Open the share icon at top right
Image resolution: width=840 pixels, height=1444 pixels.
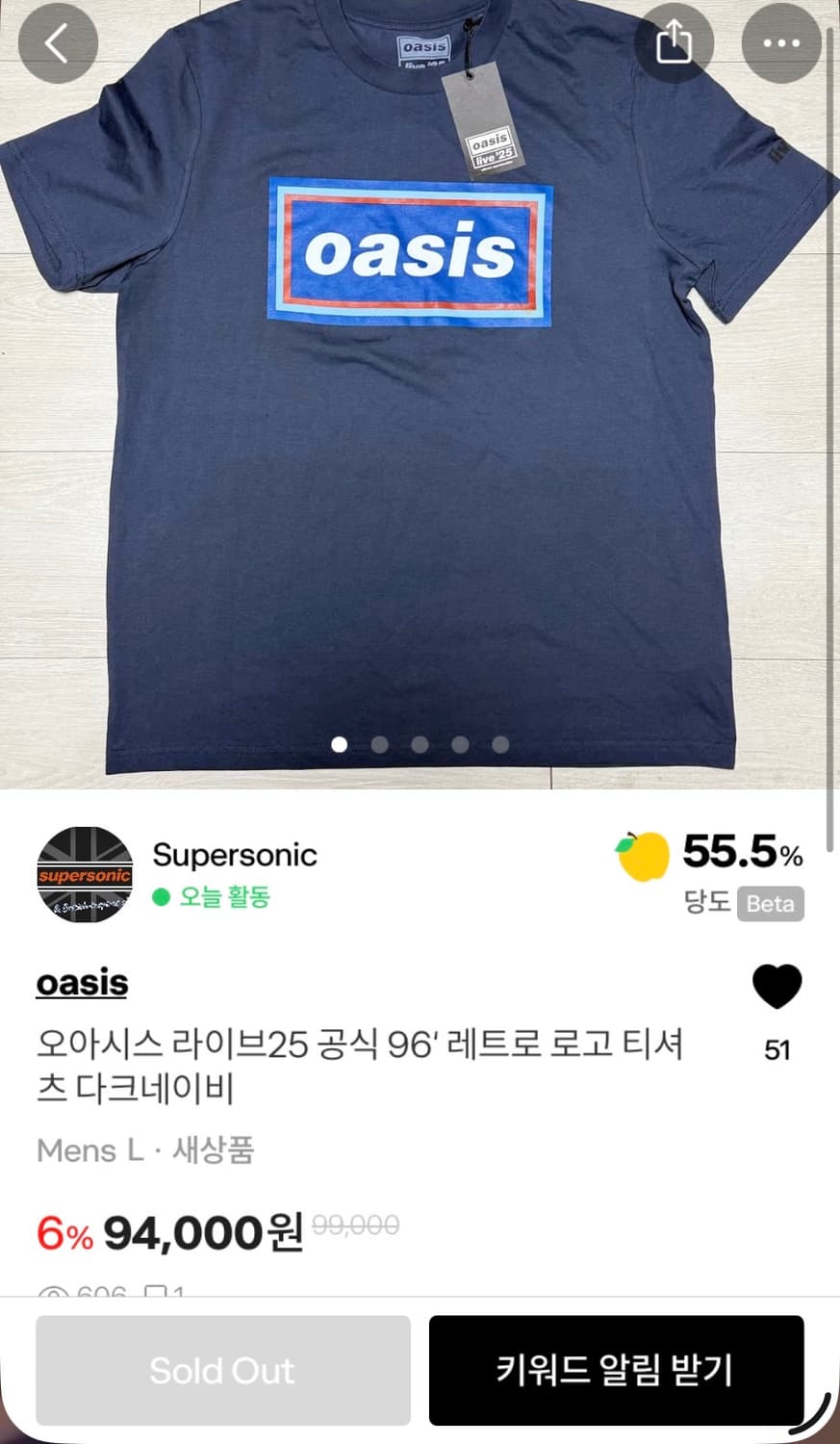pos(674,43)
